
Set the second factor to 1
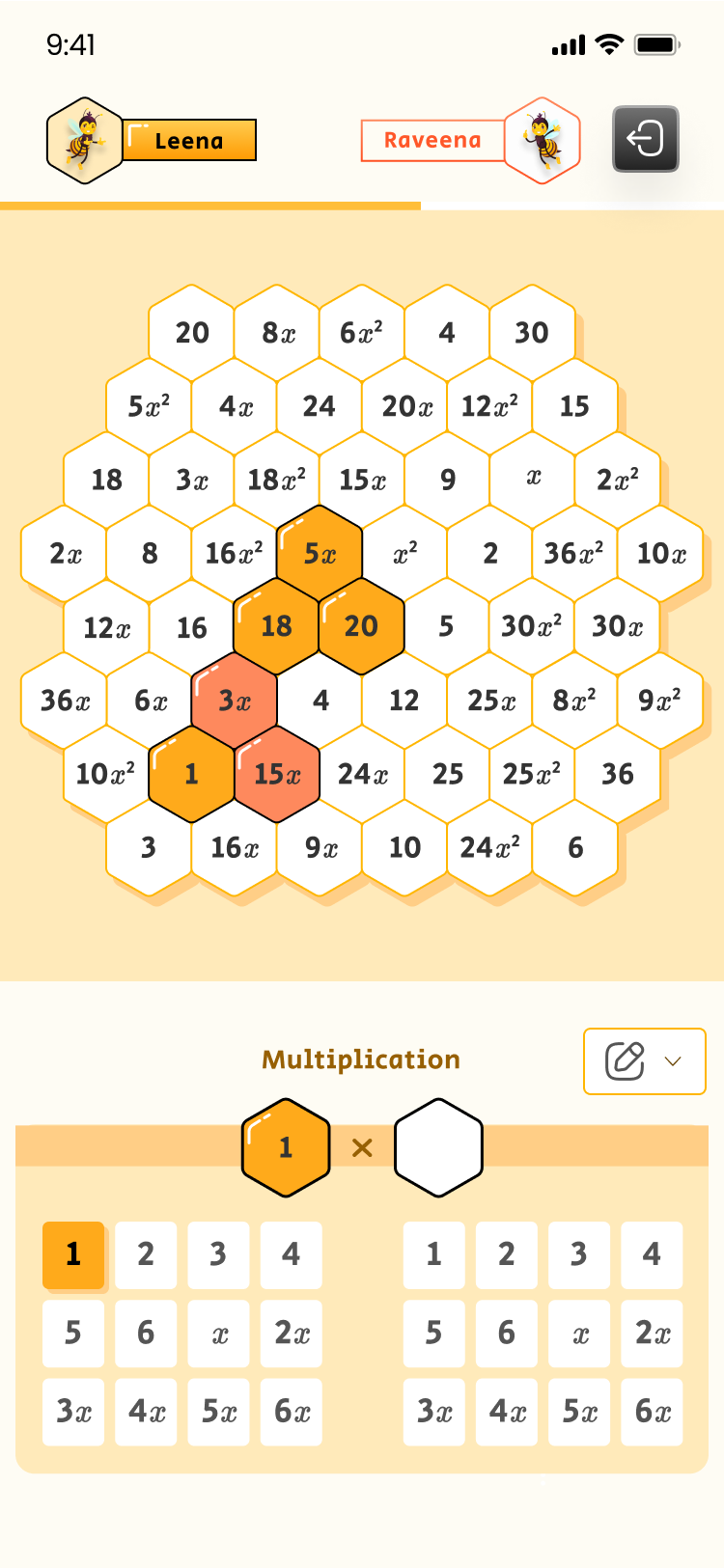tap(434, 1254)
